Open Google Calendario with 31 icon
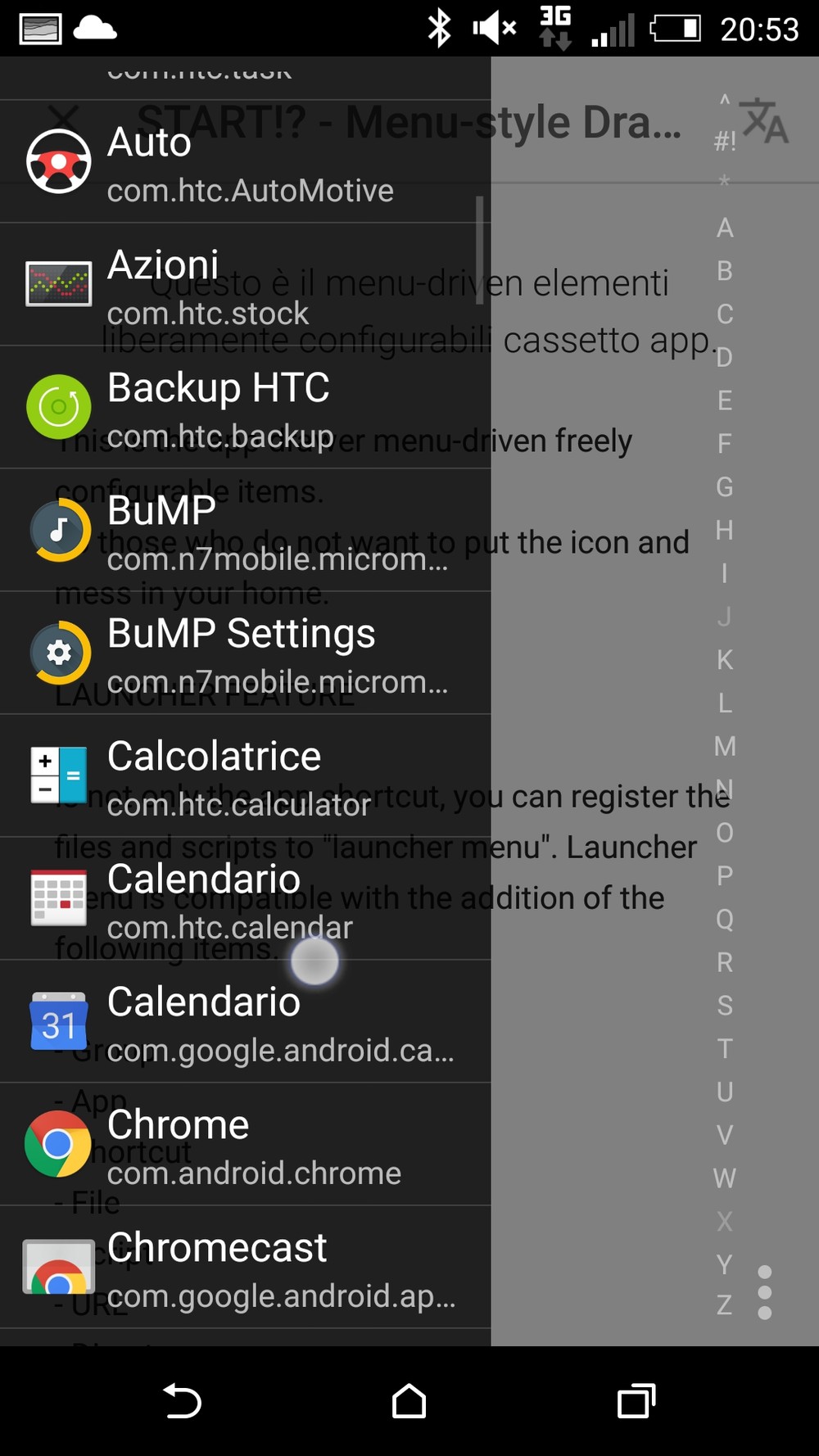This screenshot has width=819, height=1456. pos(246,1022)
